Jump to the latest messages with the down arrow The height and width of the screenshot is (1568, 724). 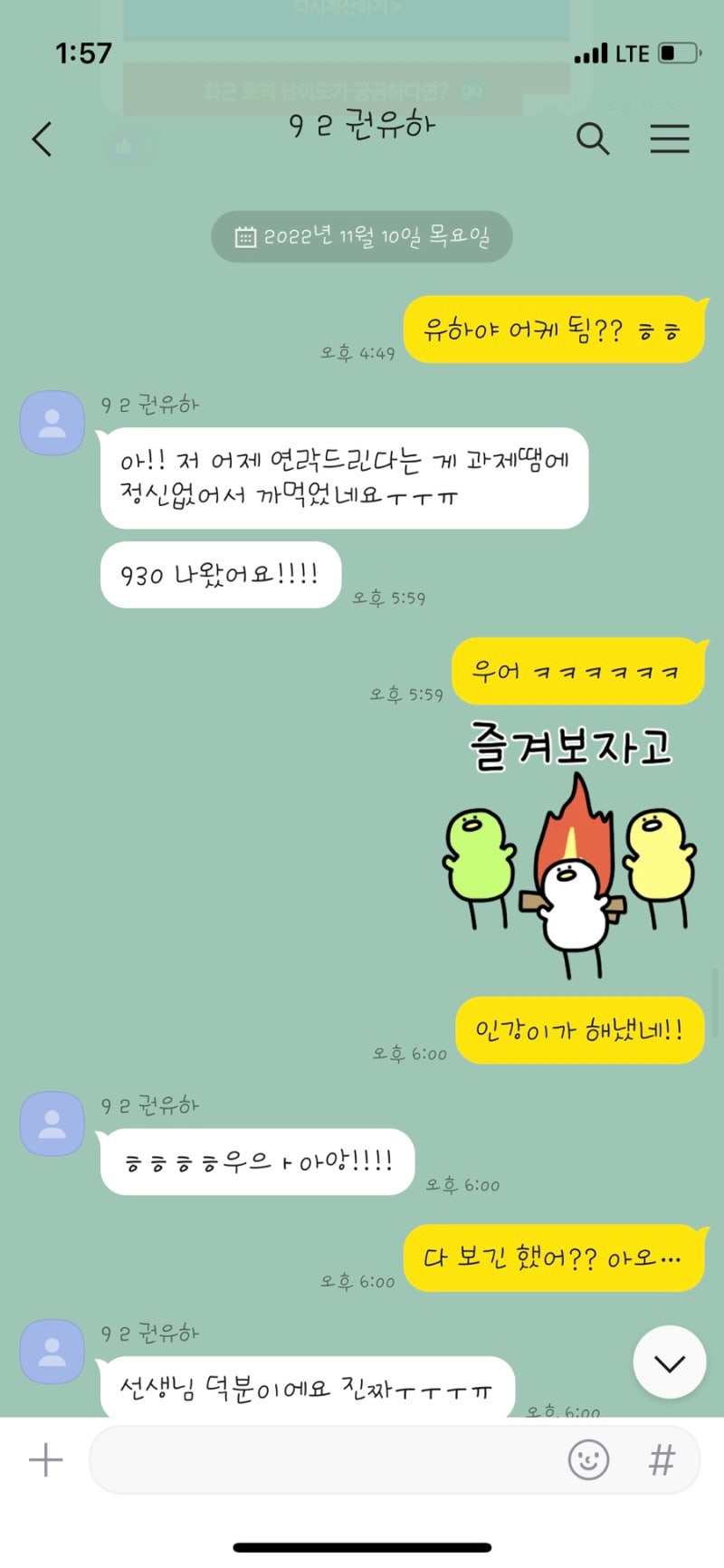(x=670, y=1363)
